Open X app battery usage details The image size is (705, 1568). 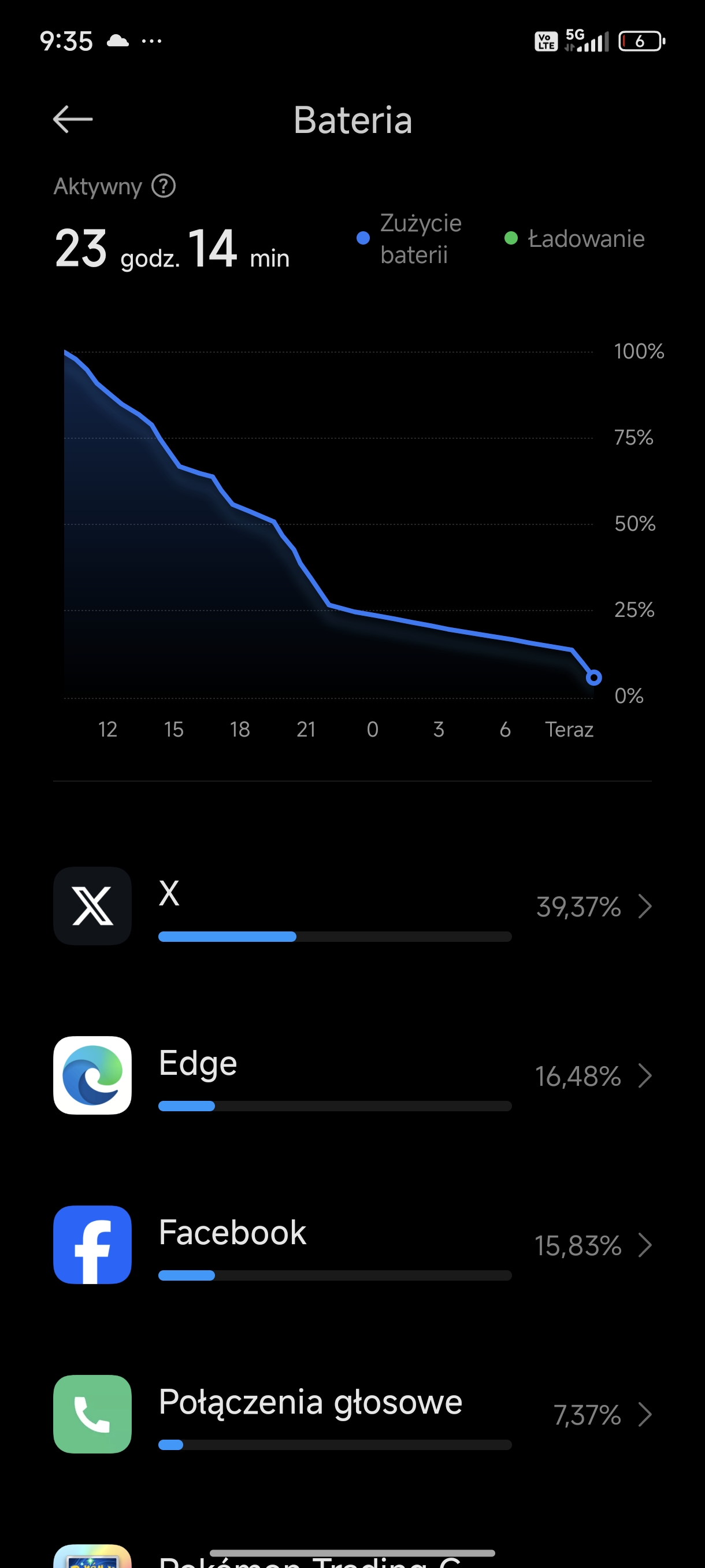352,906
